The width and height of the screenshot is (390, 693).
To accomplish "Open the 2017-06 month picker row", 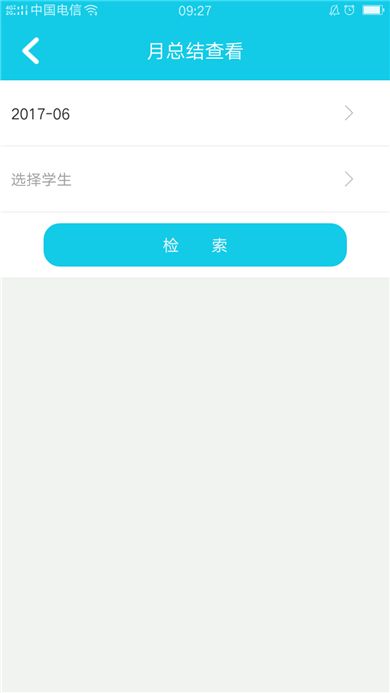I will click(195, 114).
